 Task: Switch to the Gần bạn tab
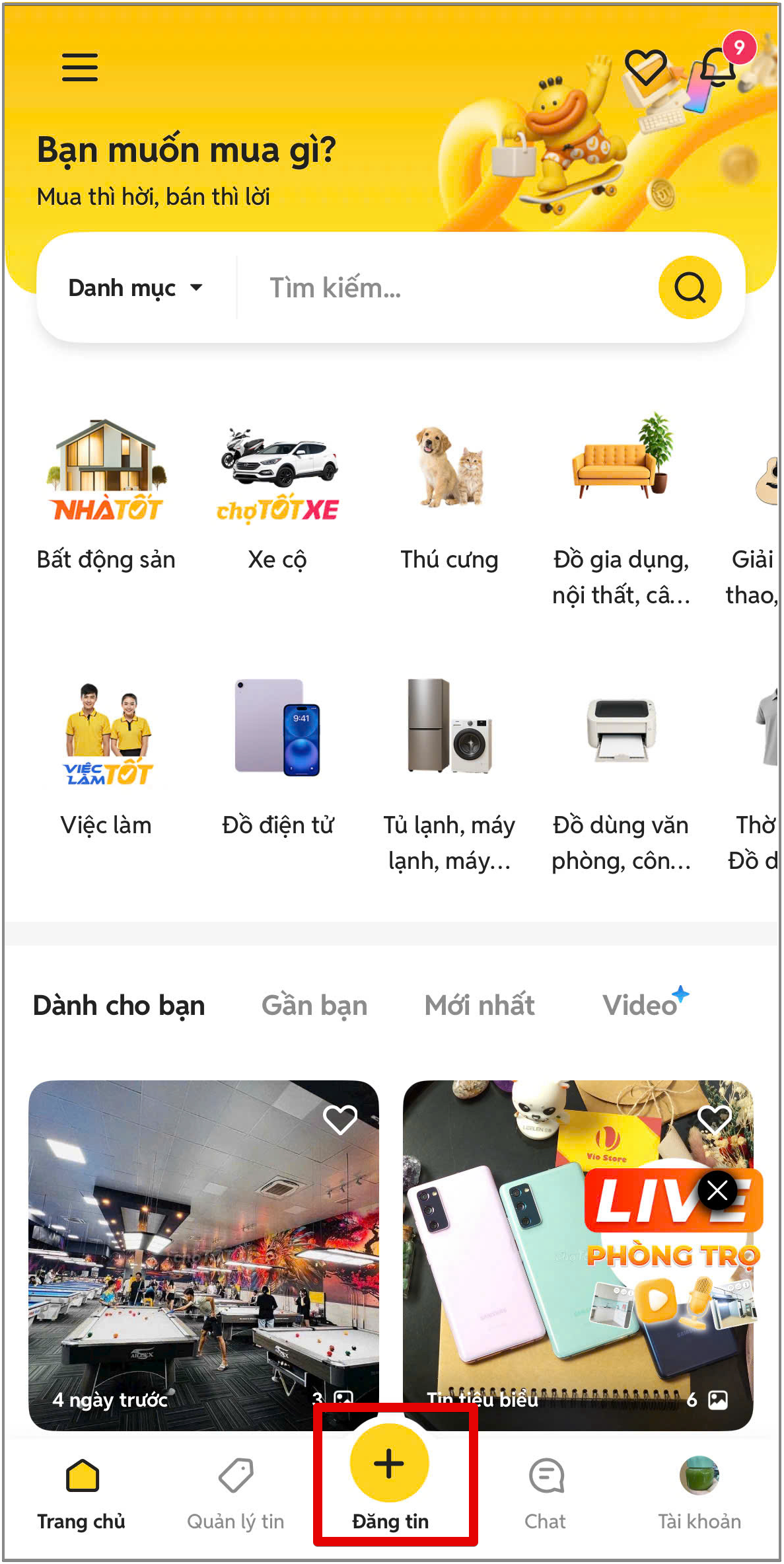point(314,1006)
